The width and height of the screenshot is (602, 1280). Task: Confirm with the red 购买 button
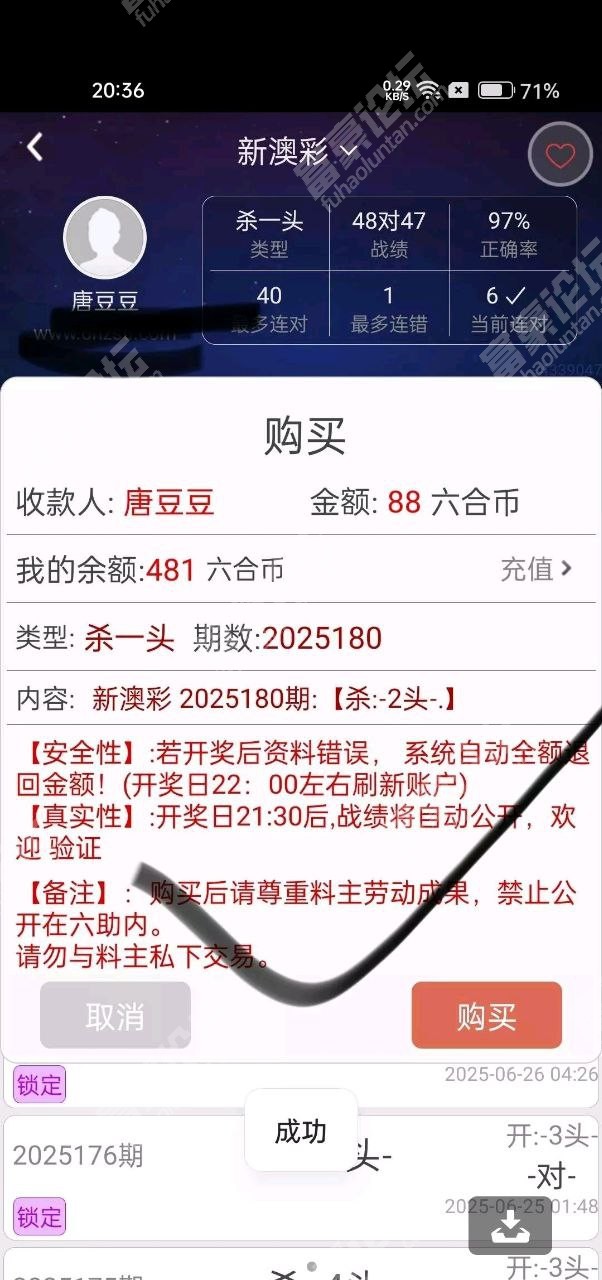[486, 1016]
